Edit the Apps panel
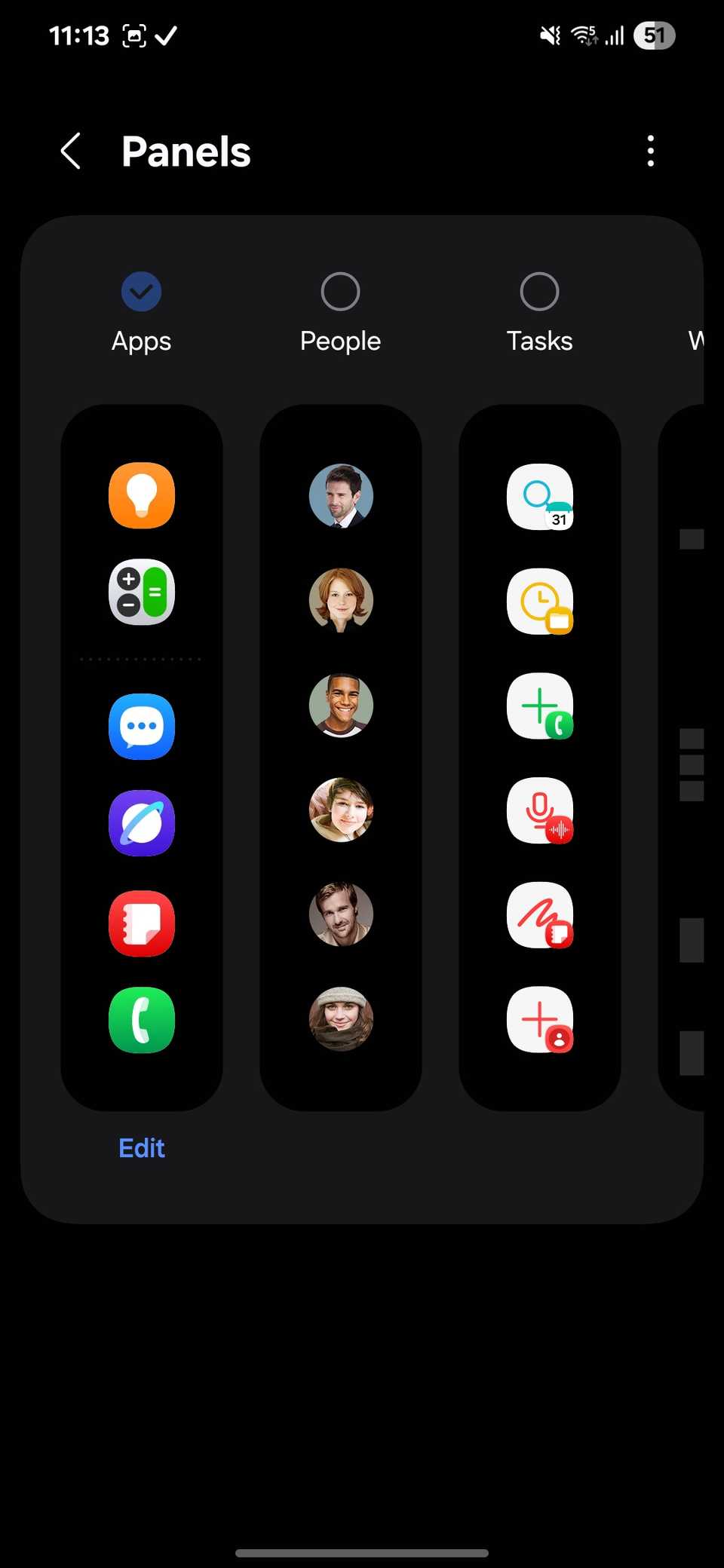724x1568 pixels. point(142,1147)
